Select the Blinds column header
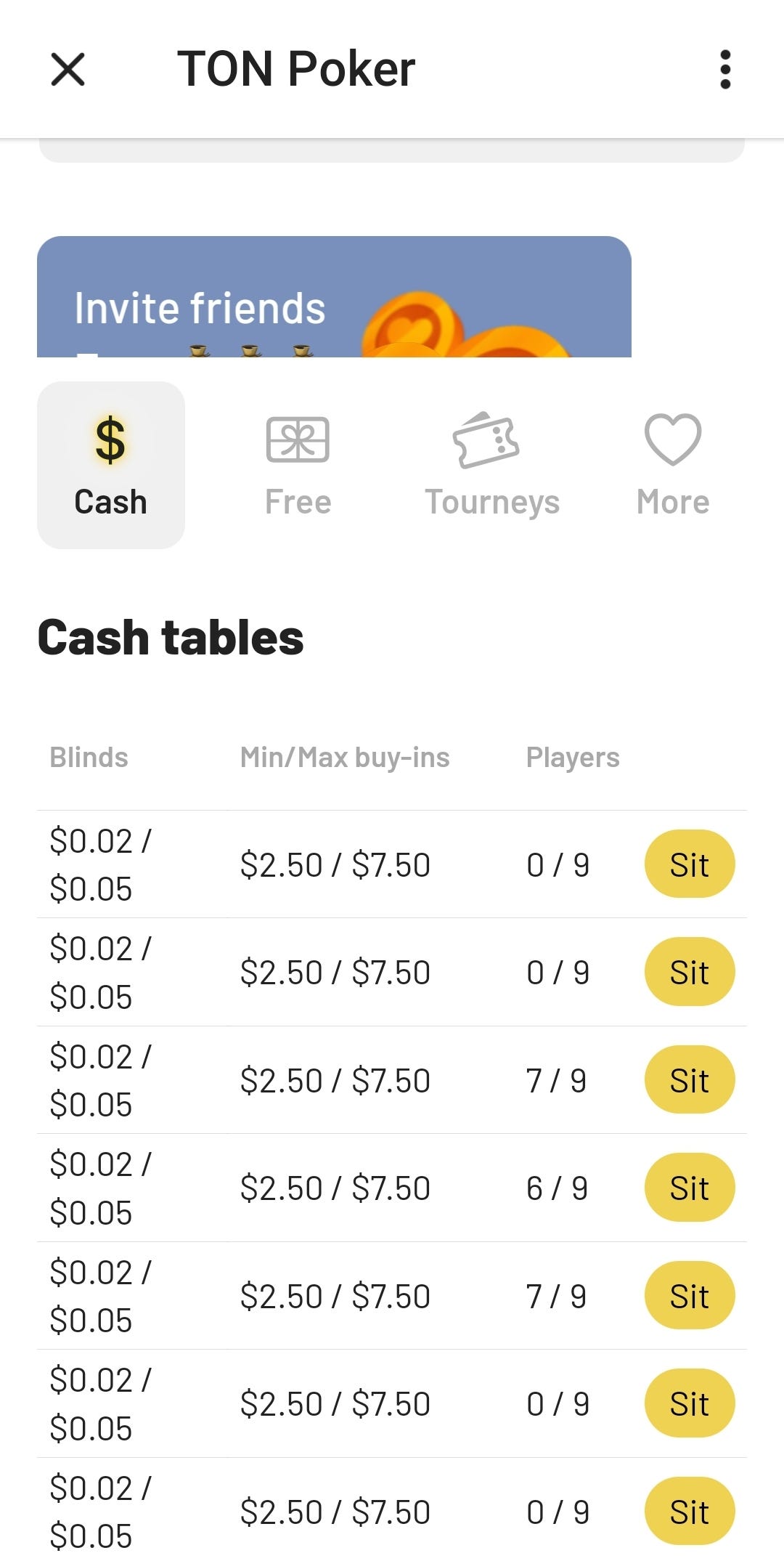The height and width of the screenshot is (1561, 784). tap(89, 756)
